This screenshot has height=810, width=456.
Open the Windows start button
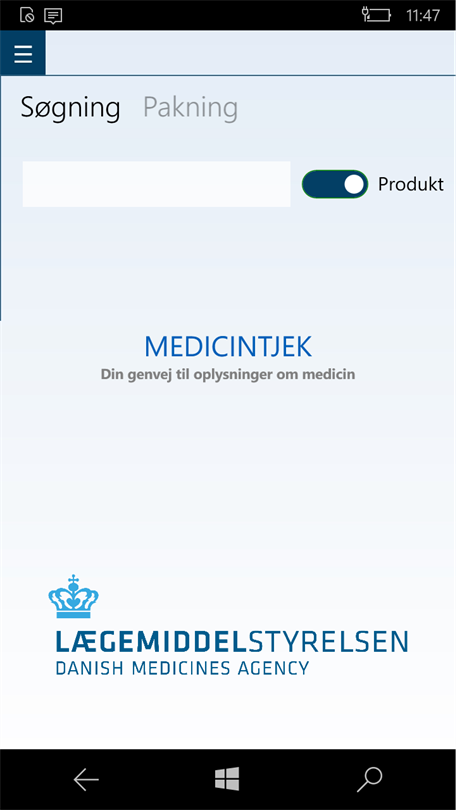[227, 778]
